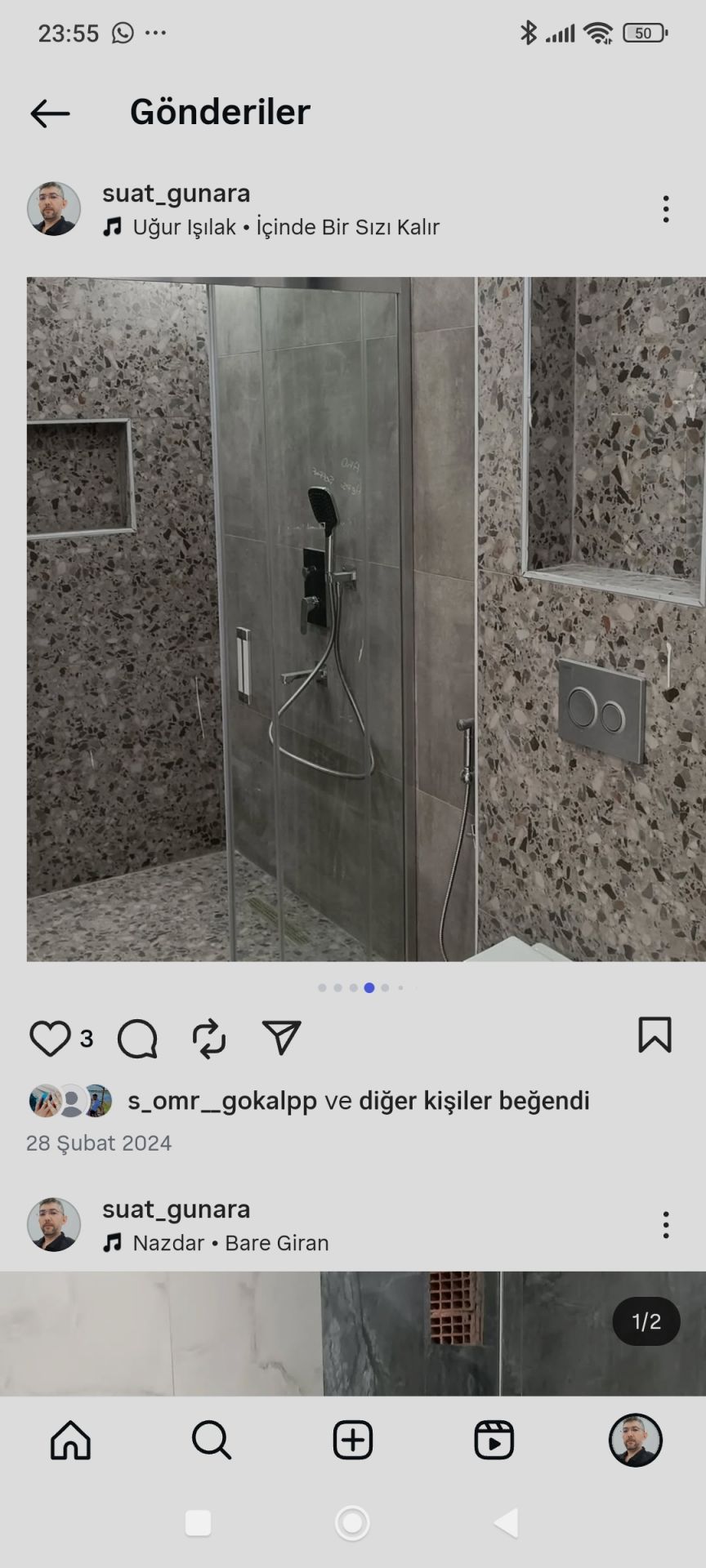
Task: Bookmark the shower photo post
Action: [x=655, y=1035]
